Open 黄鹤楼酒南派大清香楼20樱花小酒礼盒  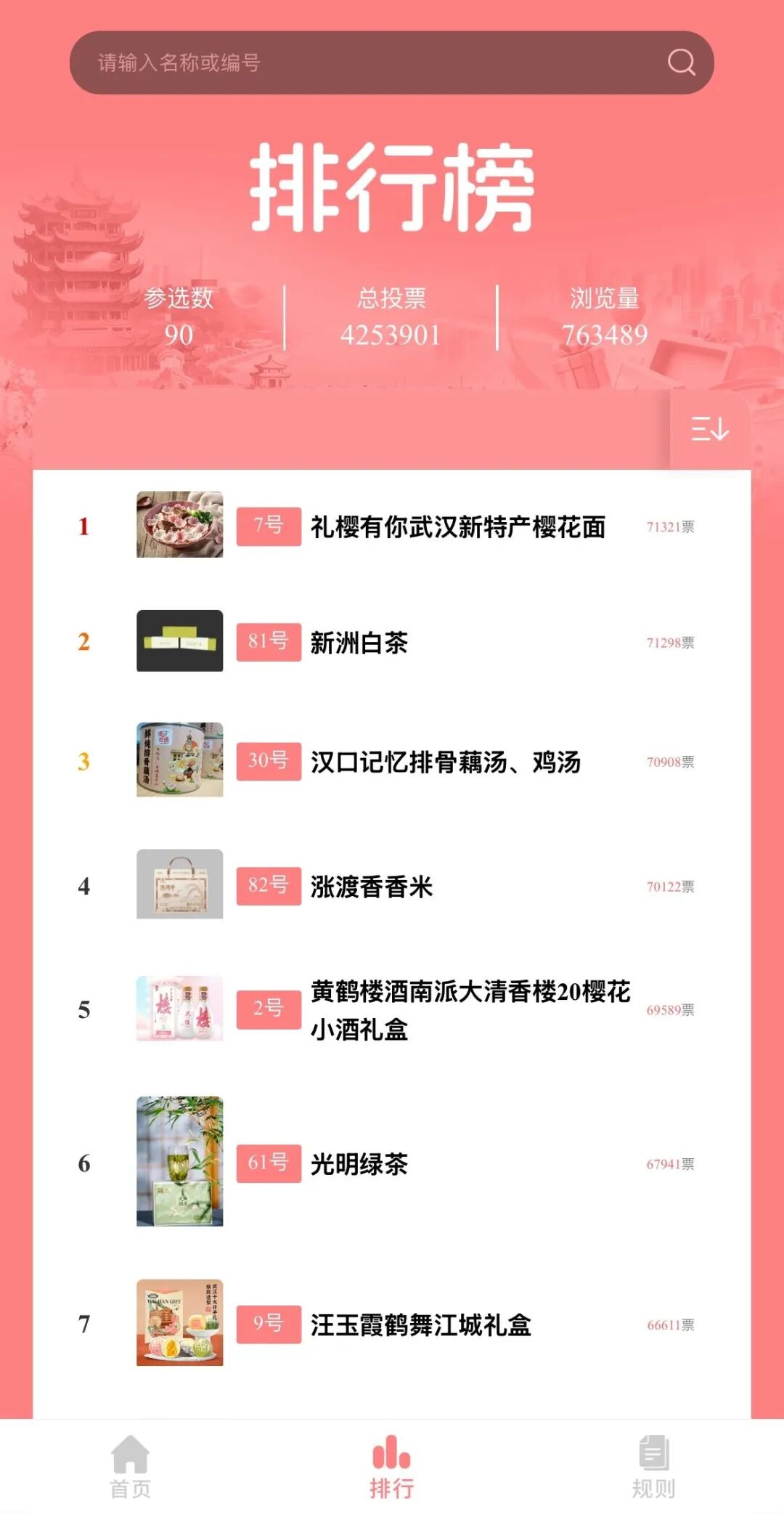(470, 1009)
